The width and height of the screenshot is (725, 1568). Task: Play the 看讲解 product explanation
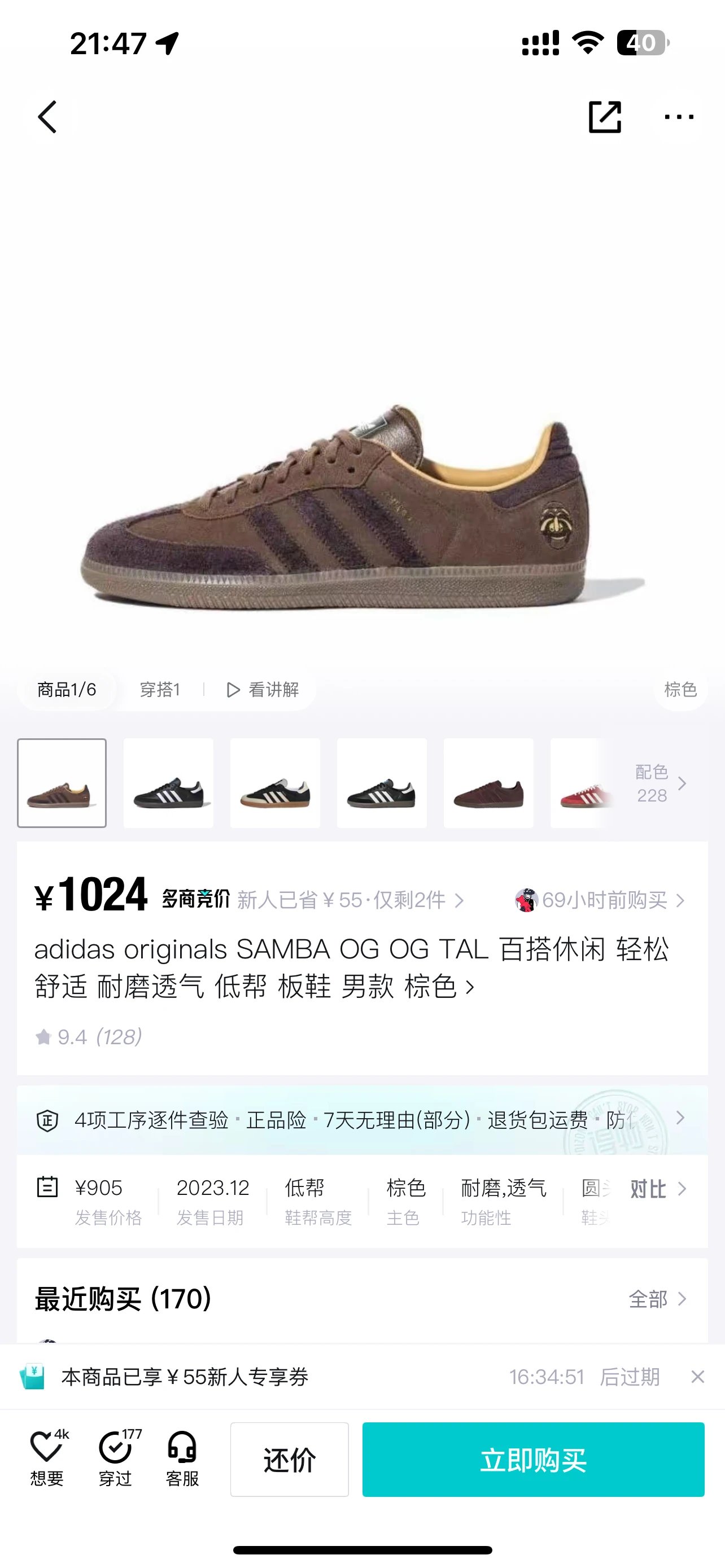[x=263, y=690]
